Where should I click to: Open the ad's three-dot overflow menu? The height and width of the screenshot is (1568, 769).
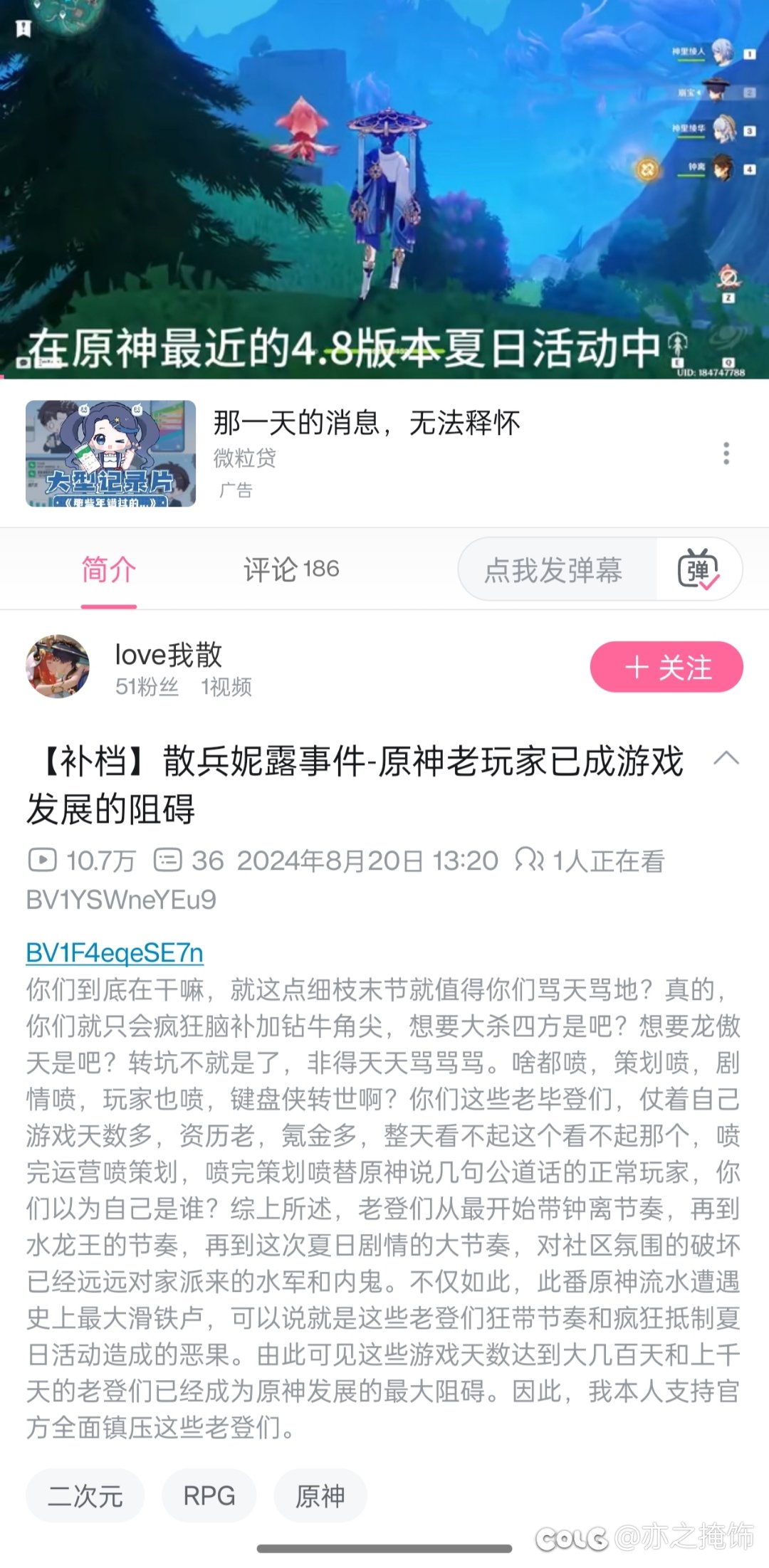(726, 453)
